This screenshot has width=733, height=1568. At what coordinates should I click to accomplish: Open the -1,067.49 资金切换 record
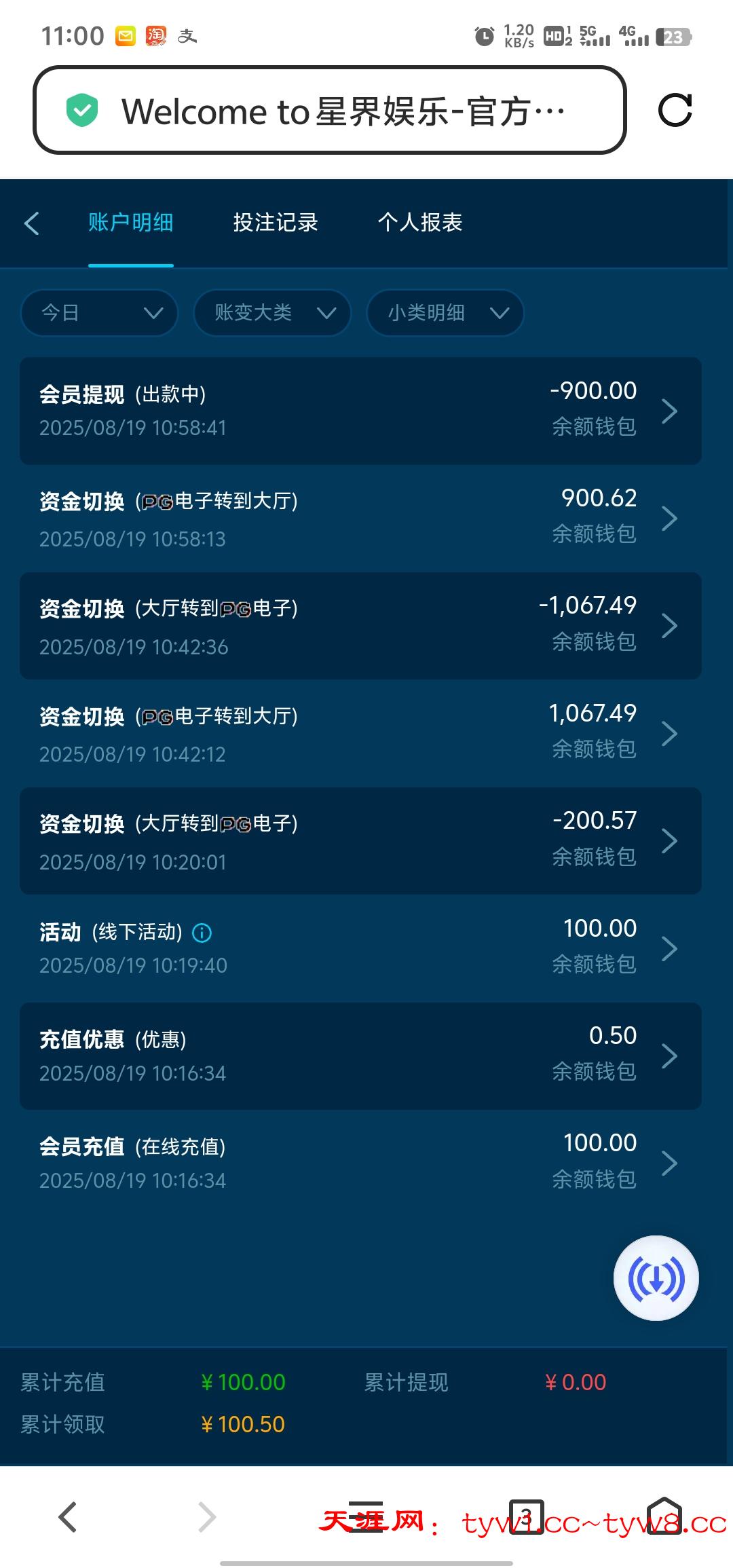[360, 626]
